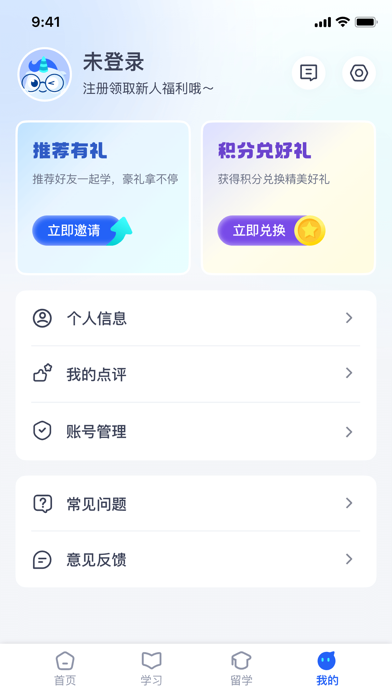Tap the avatar to log in

(44, 74)
